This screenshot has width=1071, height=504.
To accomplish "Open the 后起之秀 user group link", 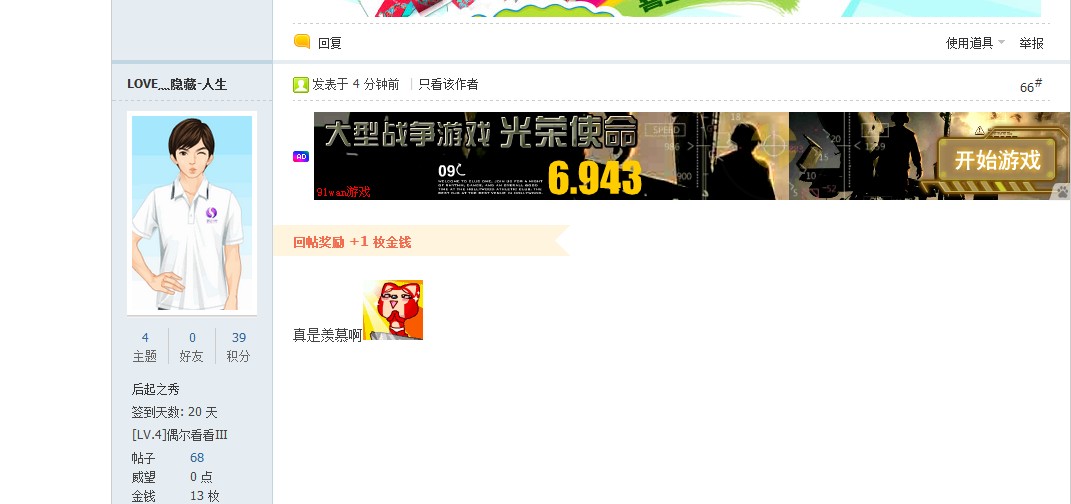I will click(156, 389).
